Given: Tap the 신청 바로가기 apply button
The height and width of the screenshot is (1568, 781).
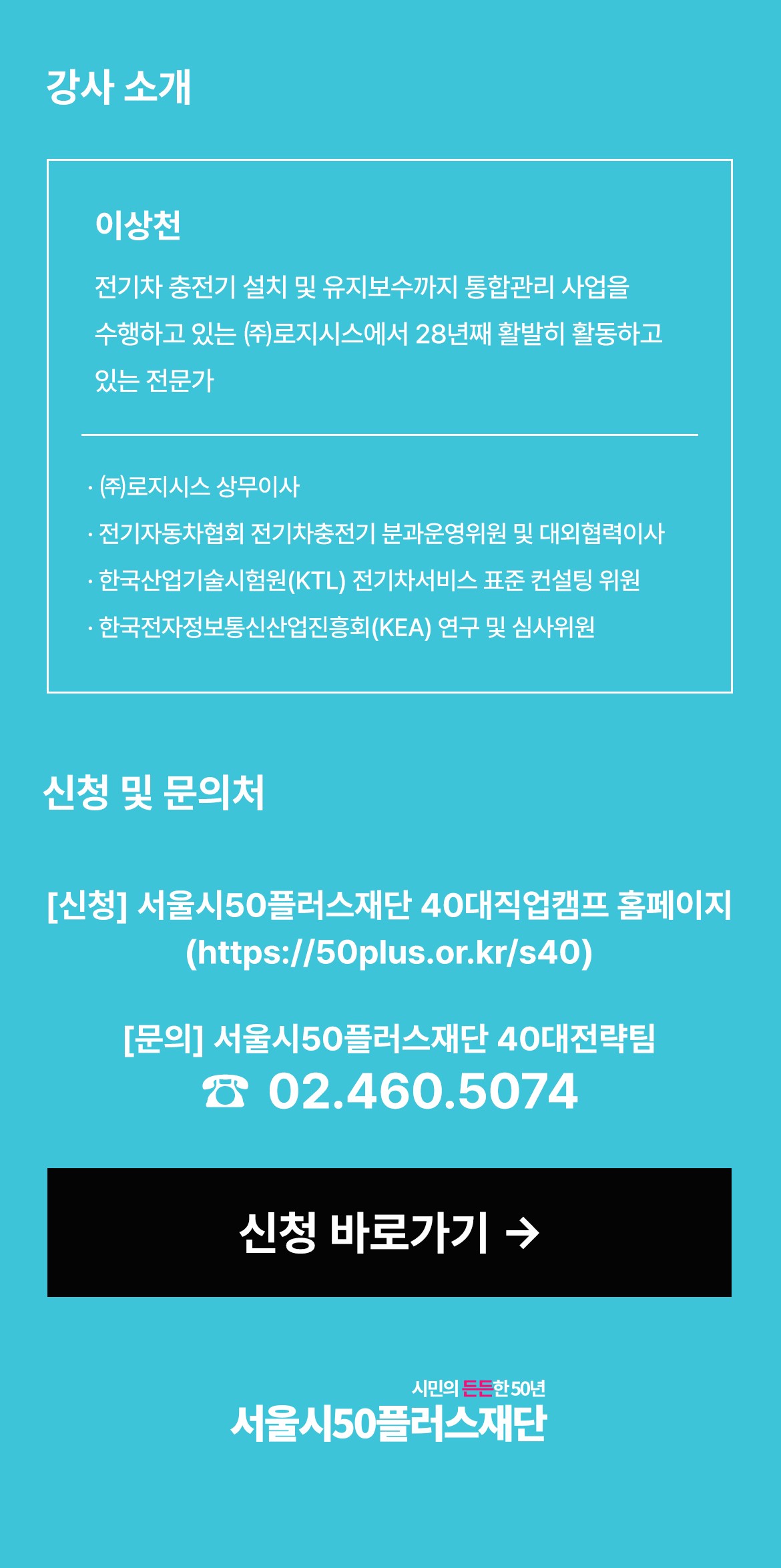Looking at the screenshot, I should 389,1232.
